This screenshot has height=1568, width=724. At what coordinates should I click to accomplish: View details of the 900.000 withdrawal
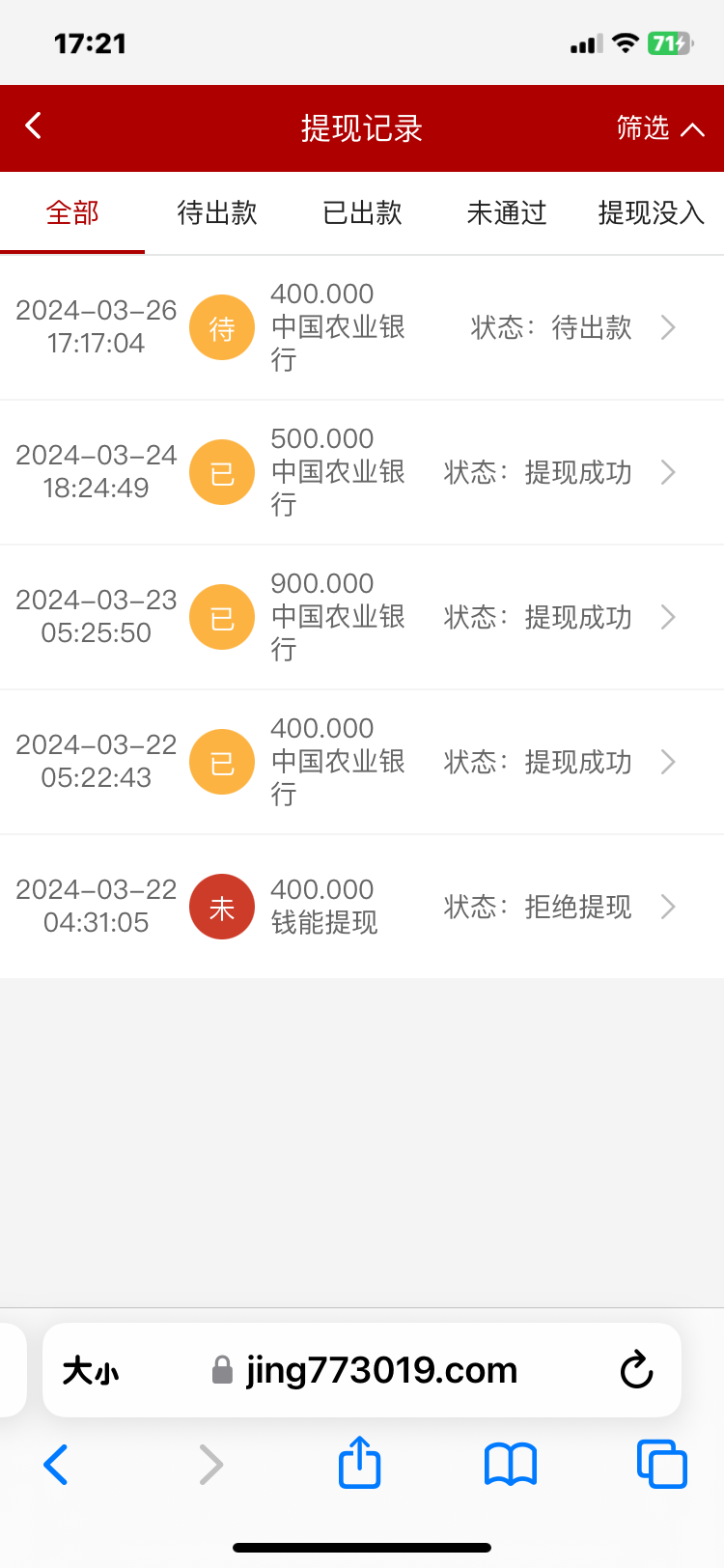[362, 617]
